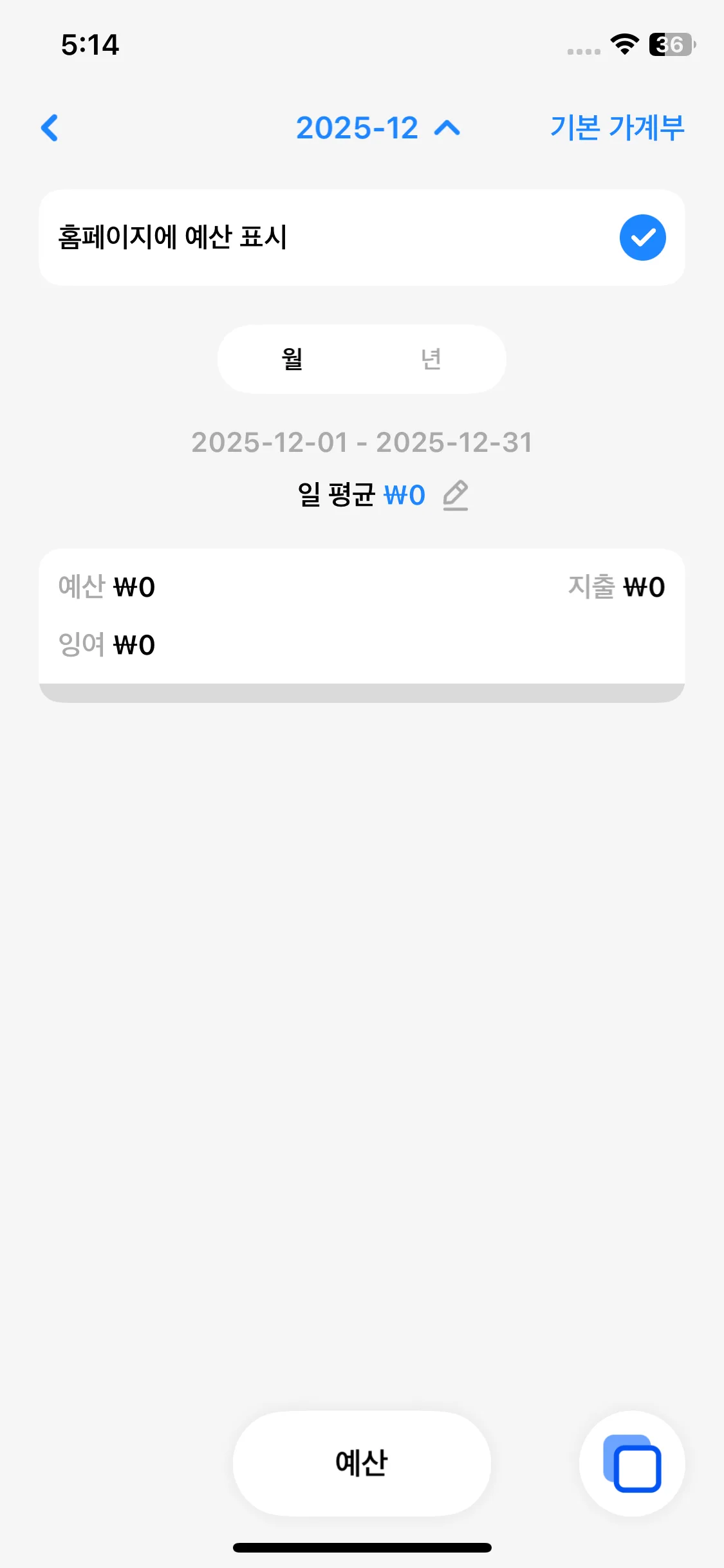Tap the 예산 button at the bottom

[362, 1462]
